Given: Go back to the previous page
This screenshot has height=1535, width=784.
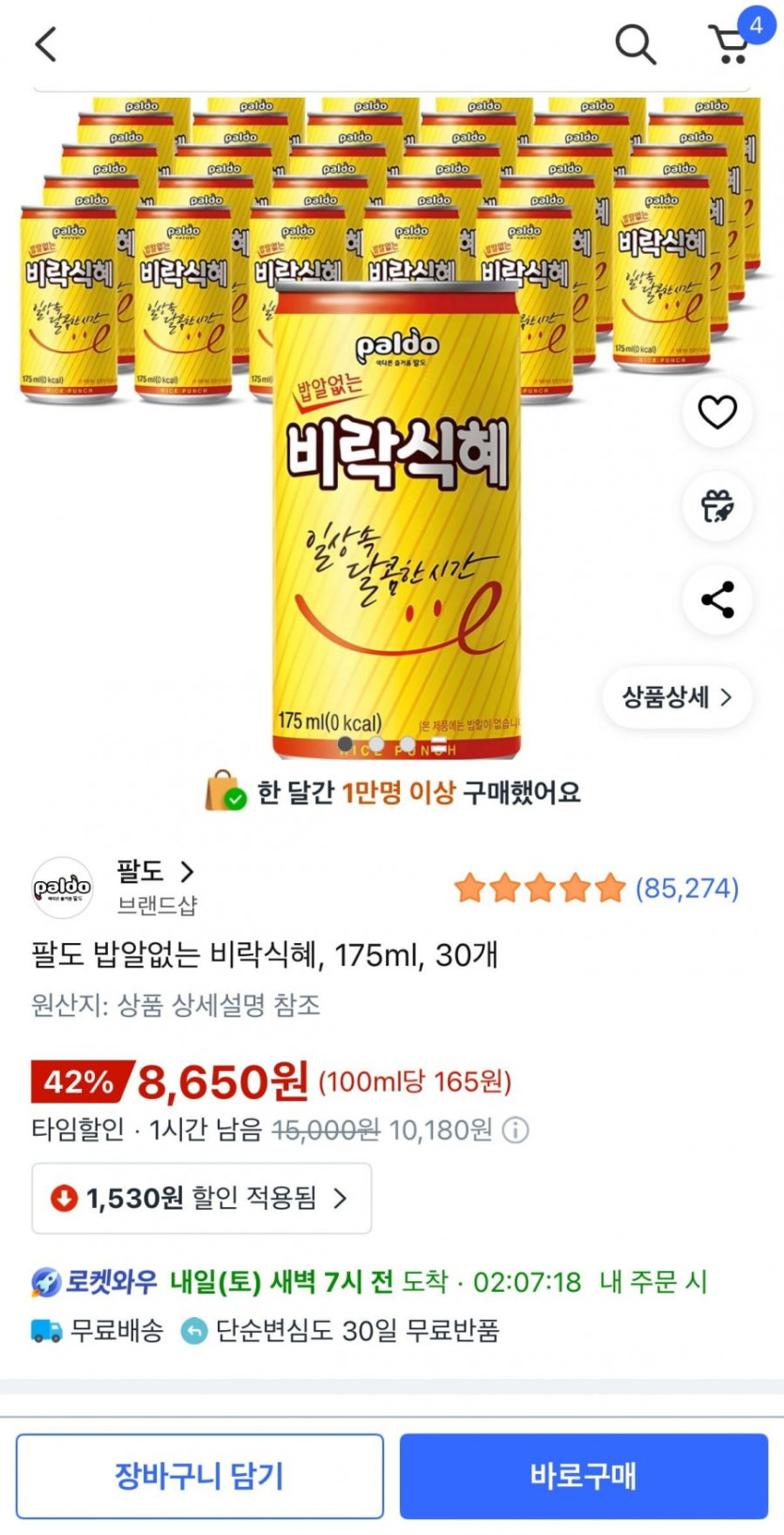Looking at the screenshot, I should click(x=46, y=44).
